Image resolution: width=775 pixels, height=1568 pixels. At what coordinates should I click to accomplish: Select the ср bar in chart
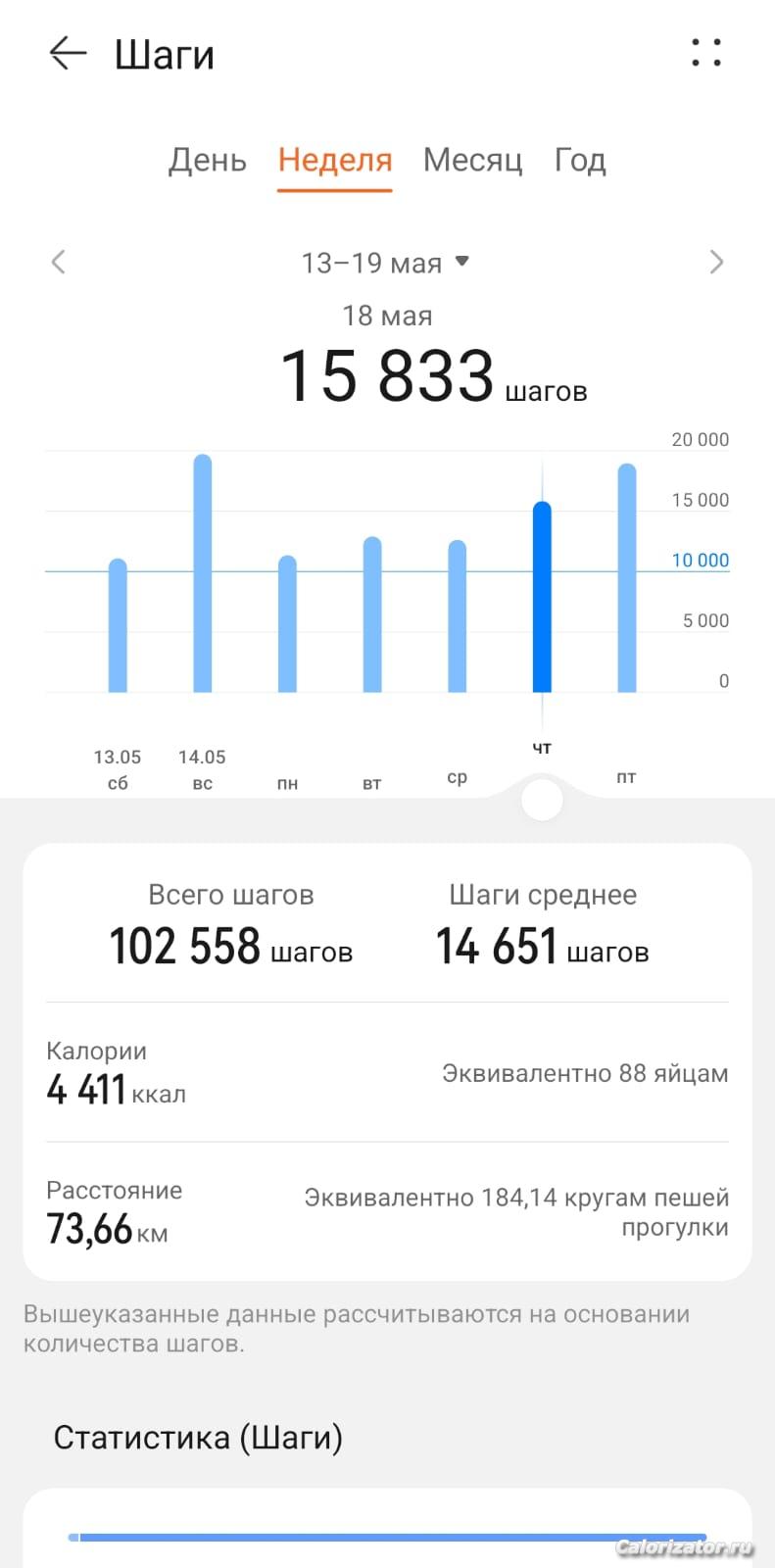point(458,616)
